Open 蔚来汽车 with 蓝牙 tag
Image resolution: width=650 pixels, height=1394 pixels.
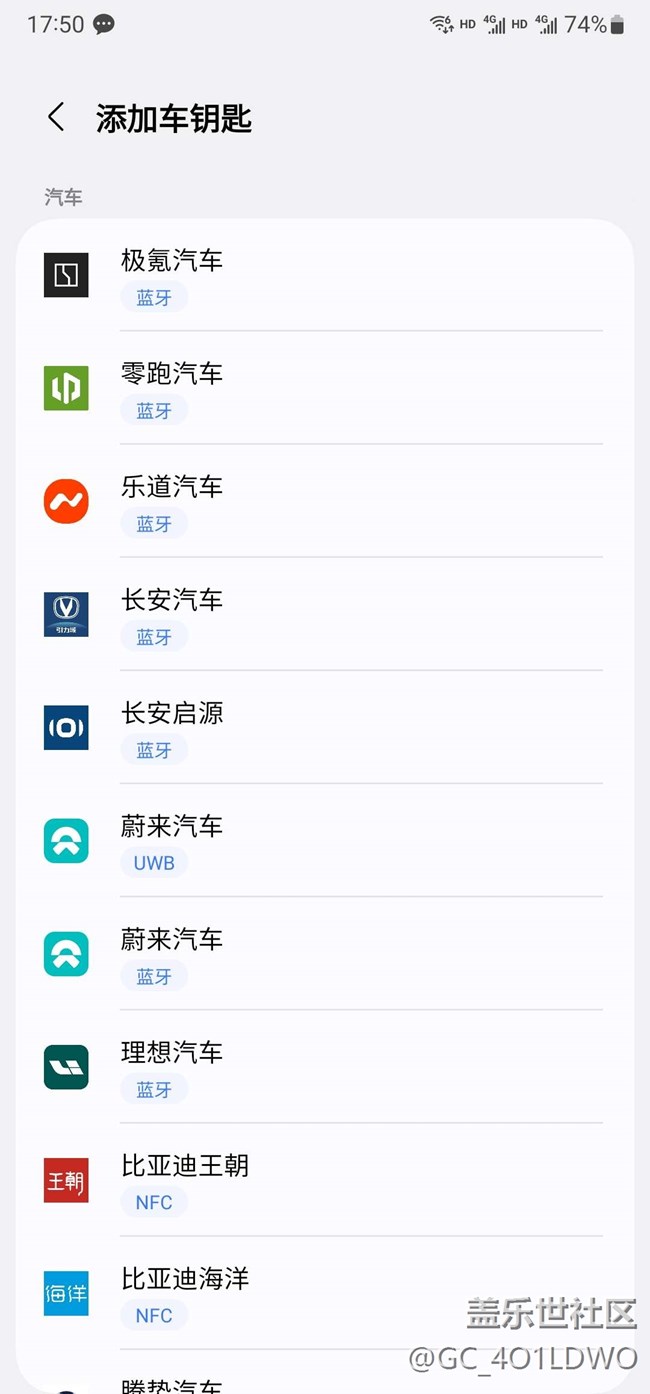coord(324,953)
